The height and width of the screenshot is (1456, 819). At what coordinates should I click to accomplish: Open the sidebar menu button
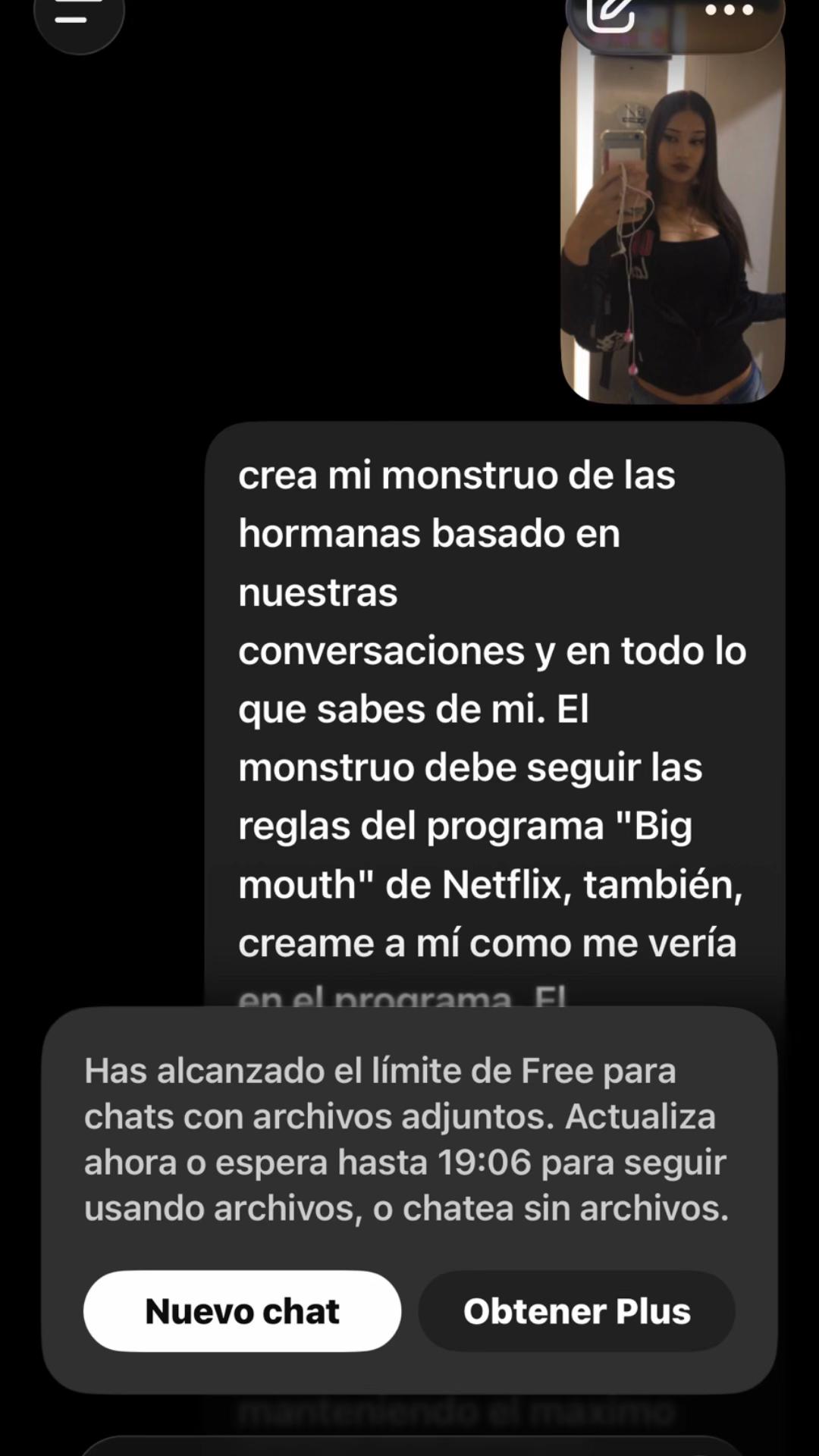click(79, 15)
